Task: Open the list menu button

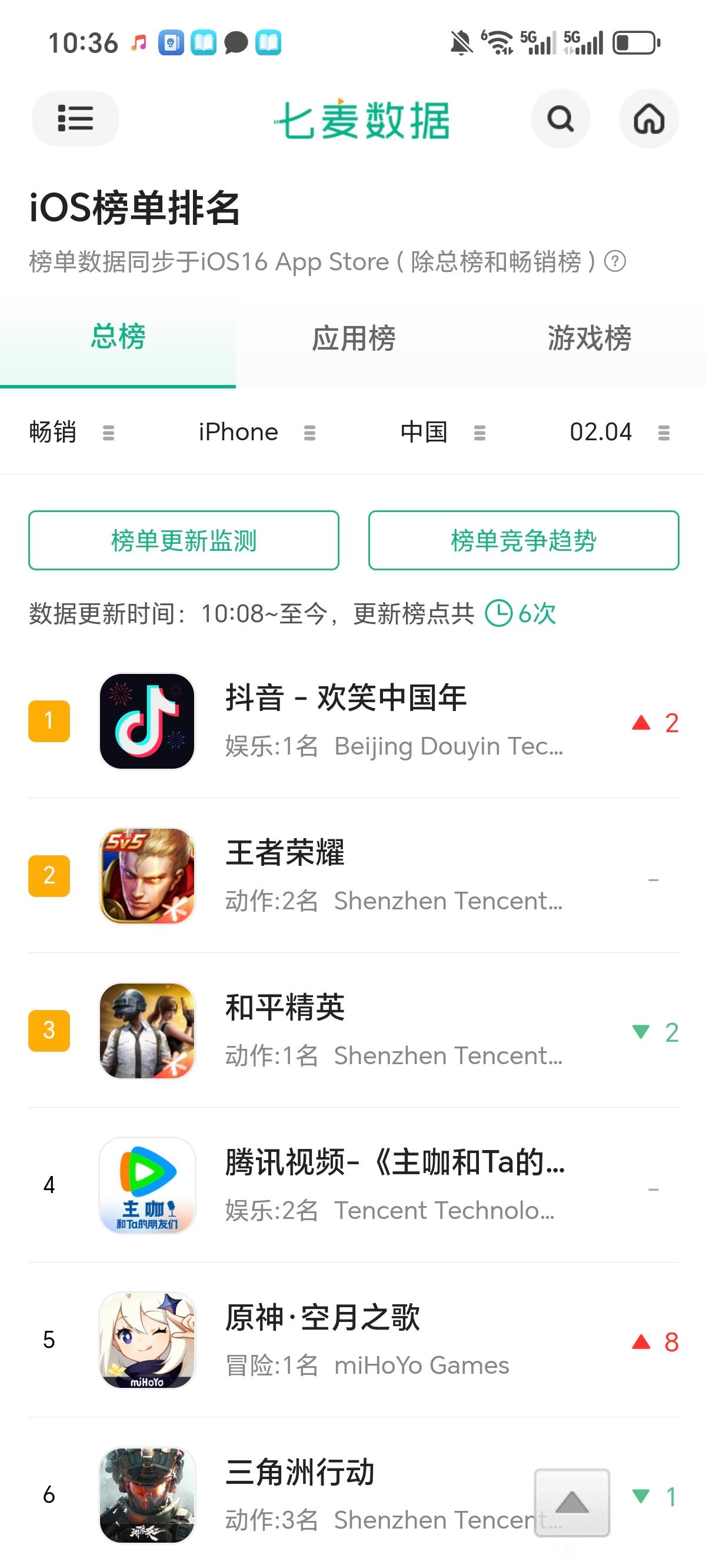Action: click(x=75, y=119)
